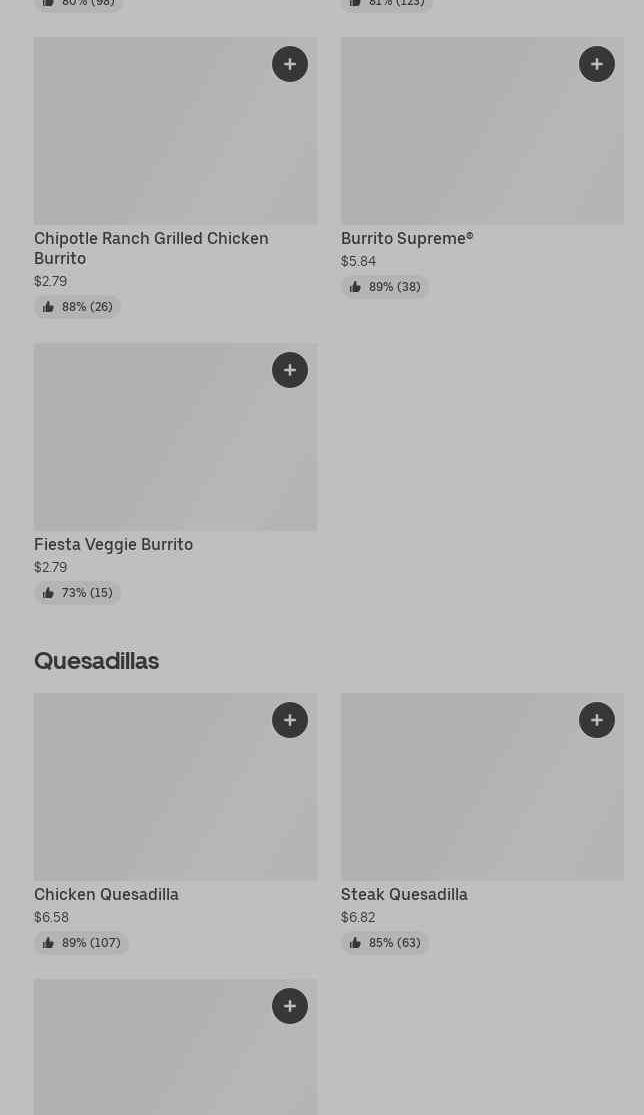Open Chicken Quesadilla item details

point(107,894)
